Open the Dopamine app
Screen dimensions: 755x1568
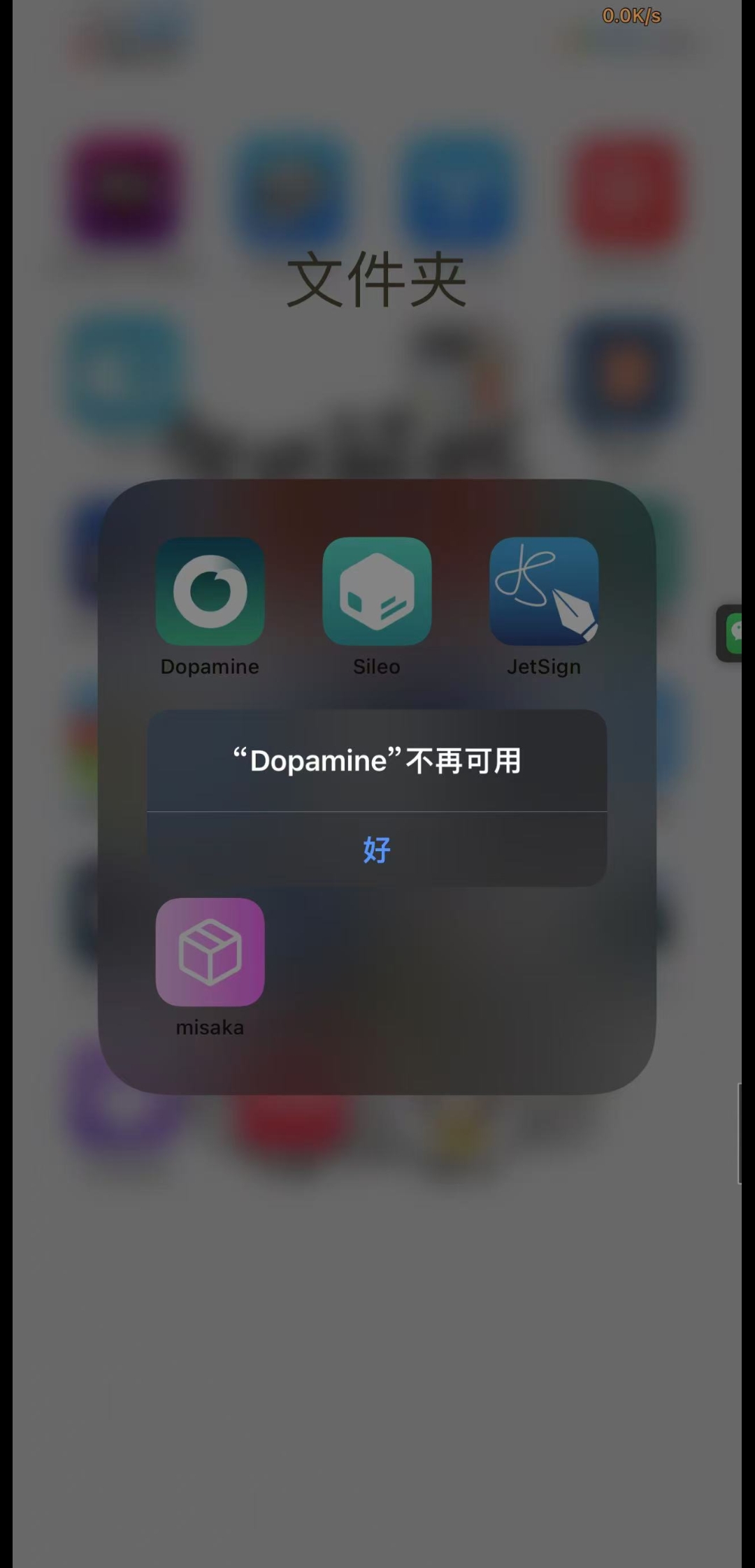210,591
